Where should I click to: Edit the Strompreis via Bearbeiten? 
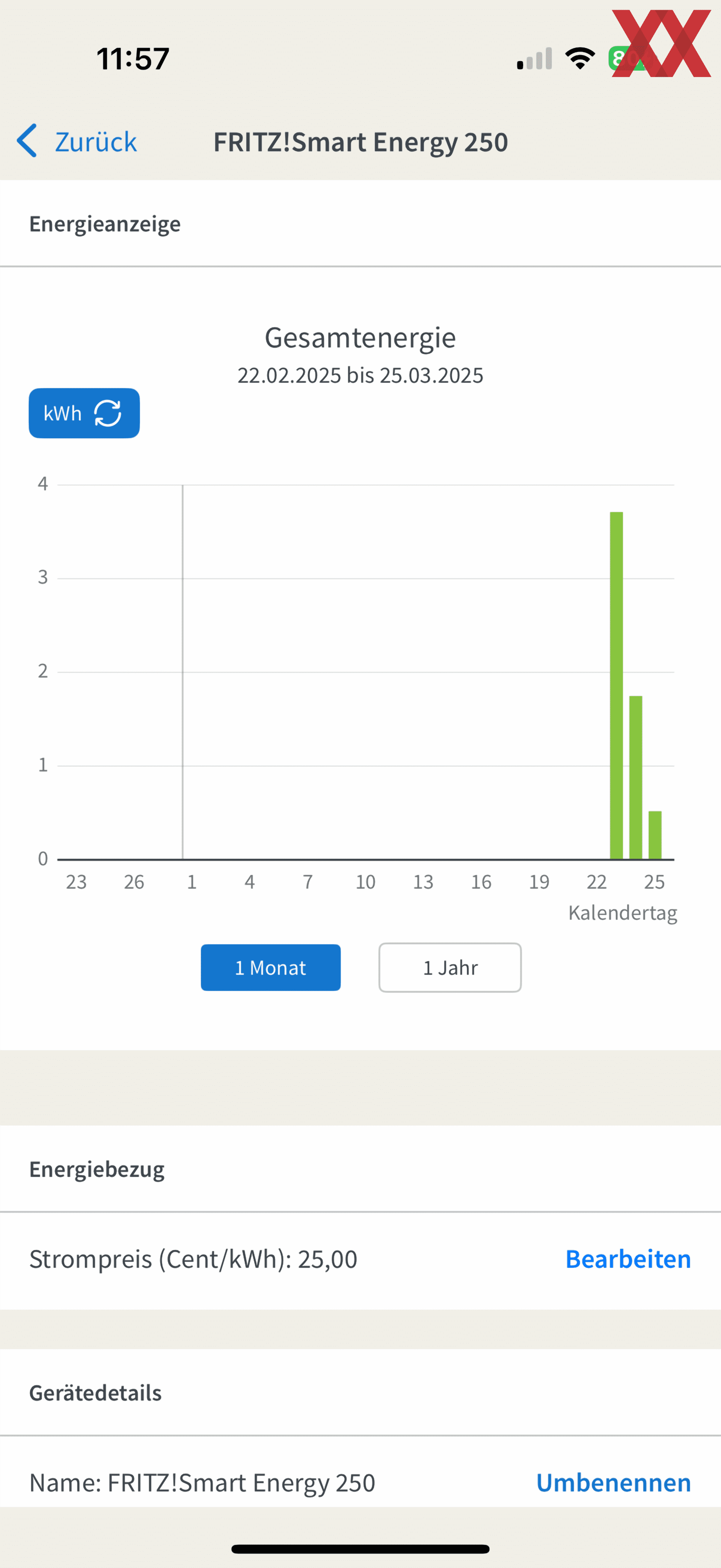pos(628,1259)
